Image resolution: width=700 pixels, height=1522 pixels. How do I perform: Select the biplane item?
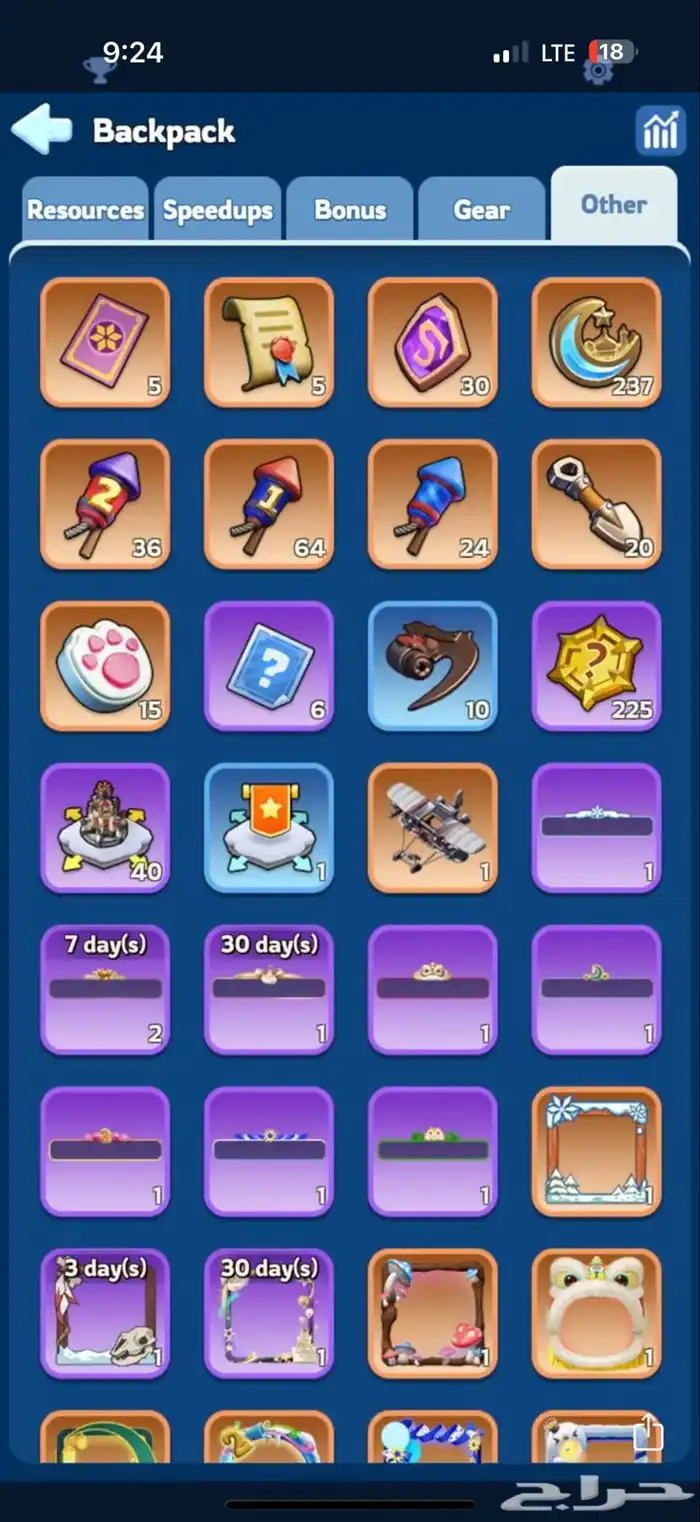click(x=432, y=828)
